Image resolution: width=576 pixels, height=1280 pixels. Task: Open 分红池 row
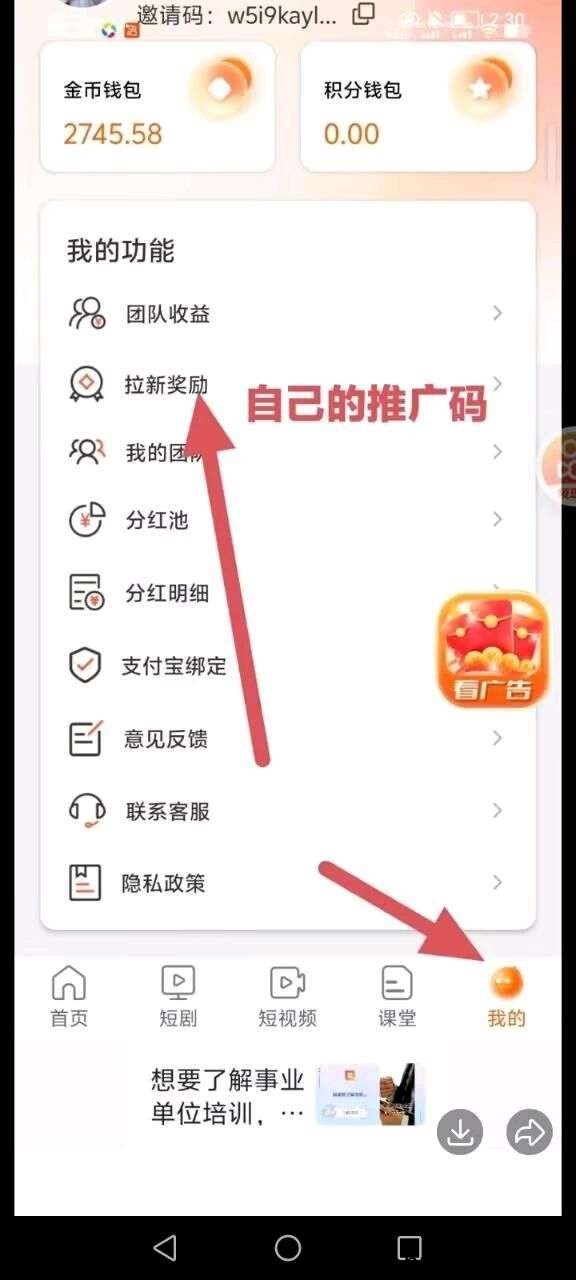tap(288, 520)
